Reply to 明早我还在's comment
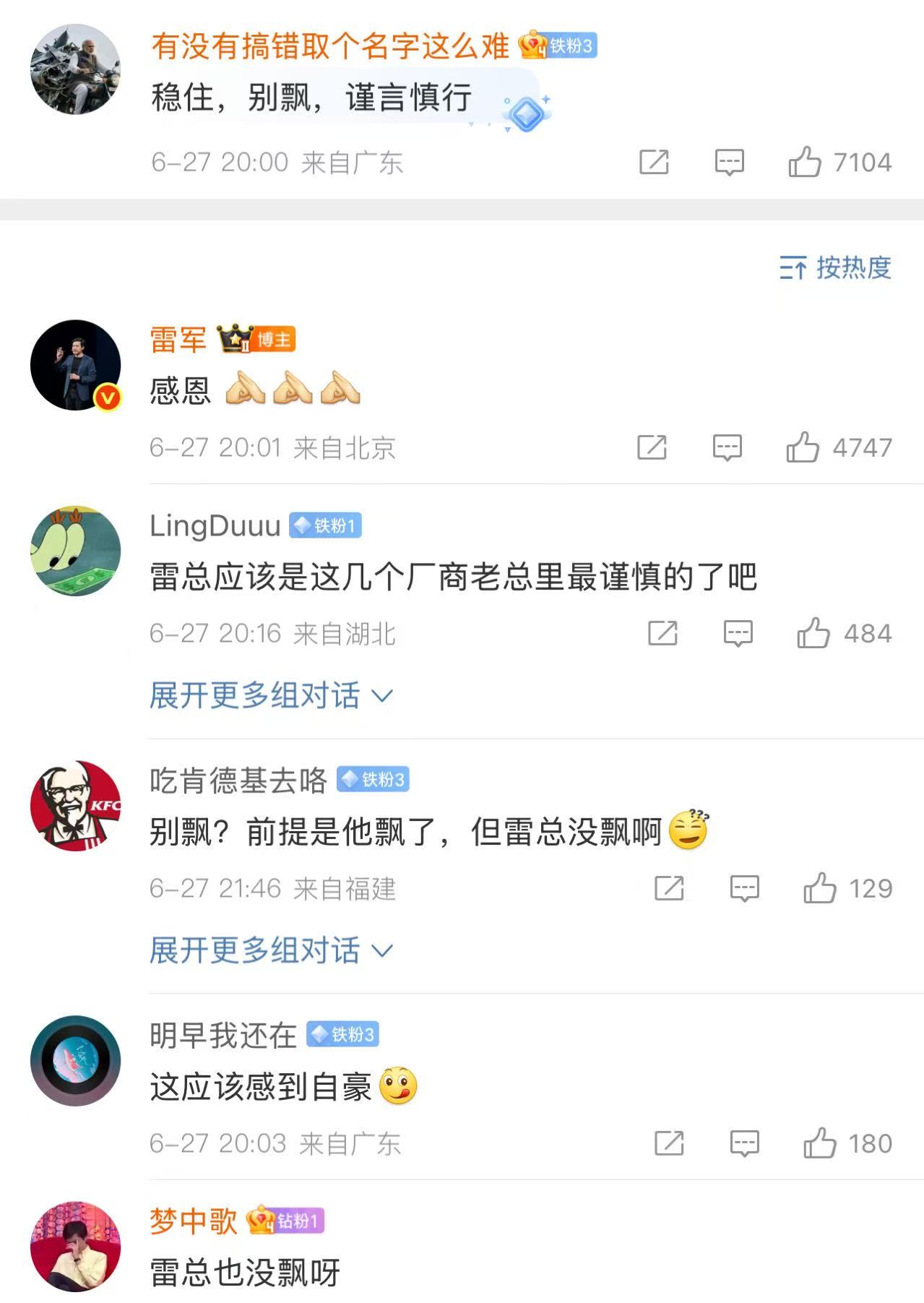The width and height of the screenshot is (924, 1303). [744, 1143]
